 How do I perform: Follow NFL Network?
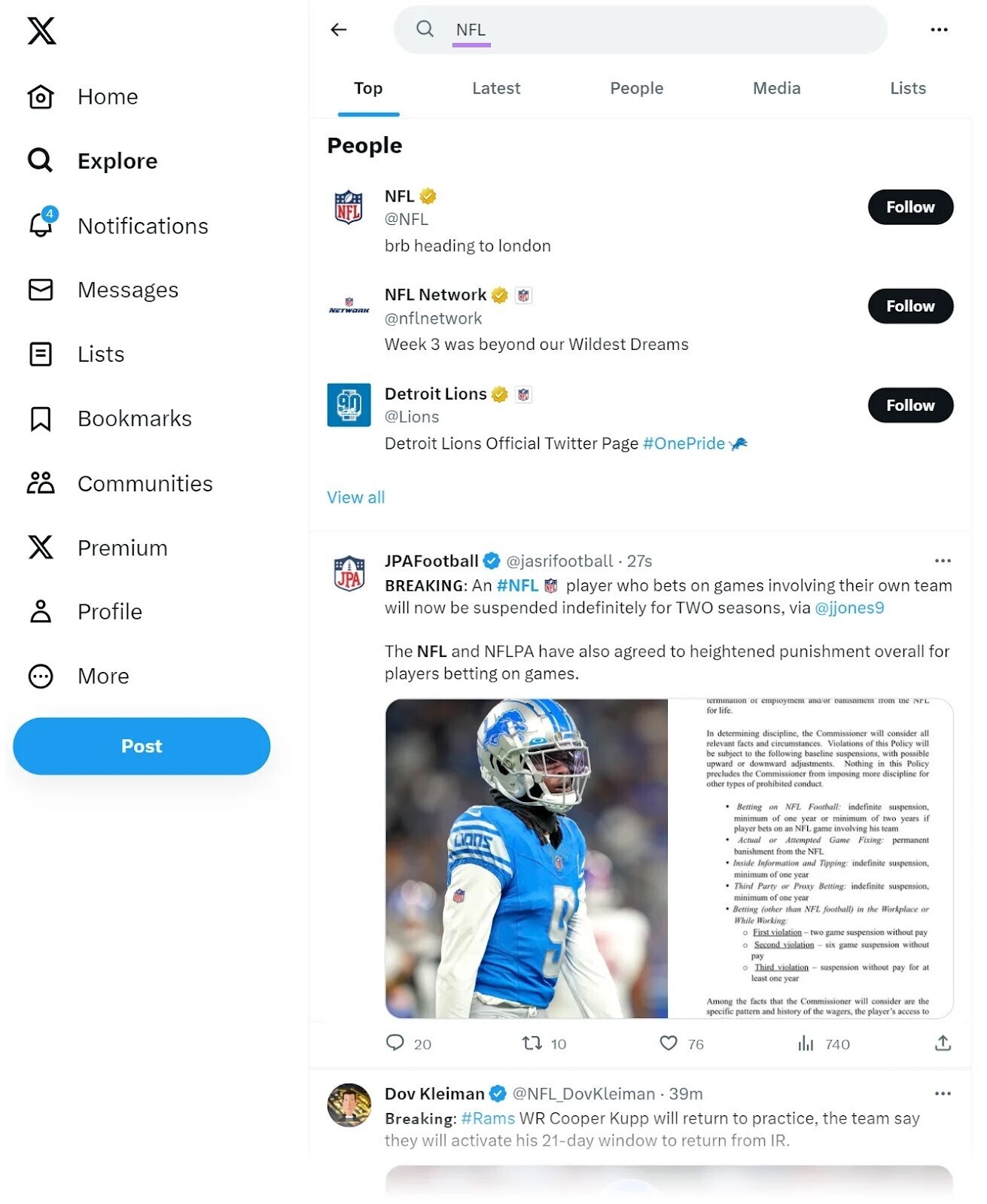click(x=909, y=306)
